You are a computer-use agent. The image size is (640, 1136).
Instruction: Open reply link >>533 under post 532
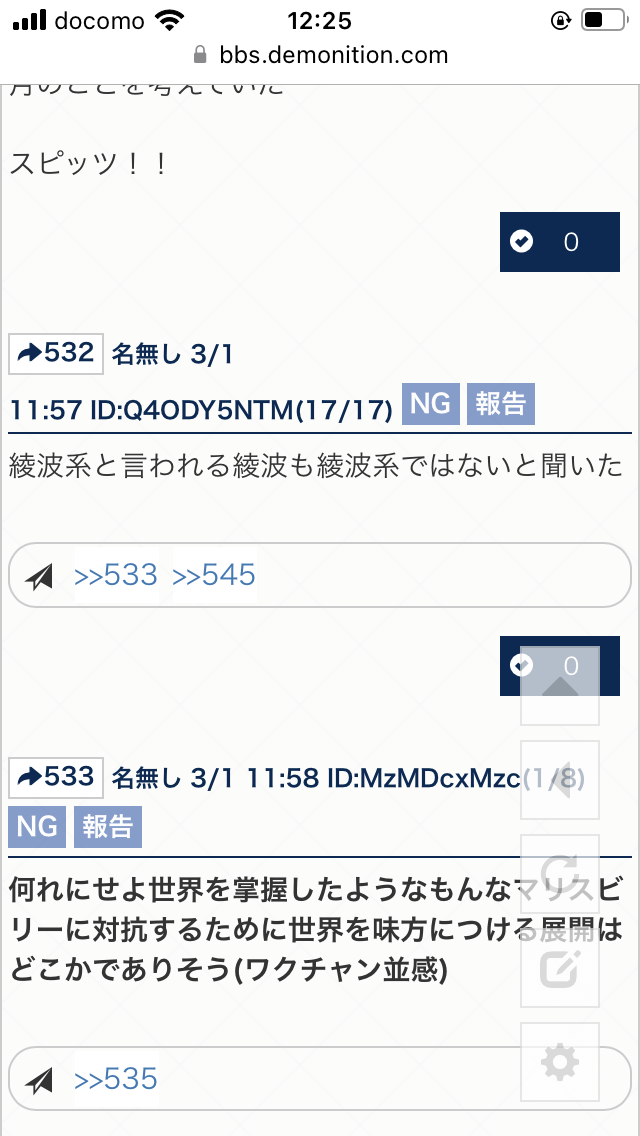(116, 575)
